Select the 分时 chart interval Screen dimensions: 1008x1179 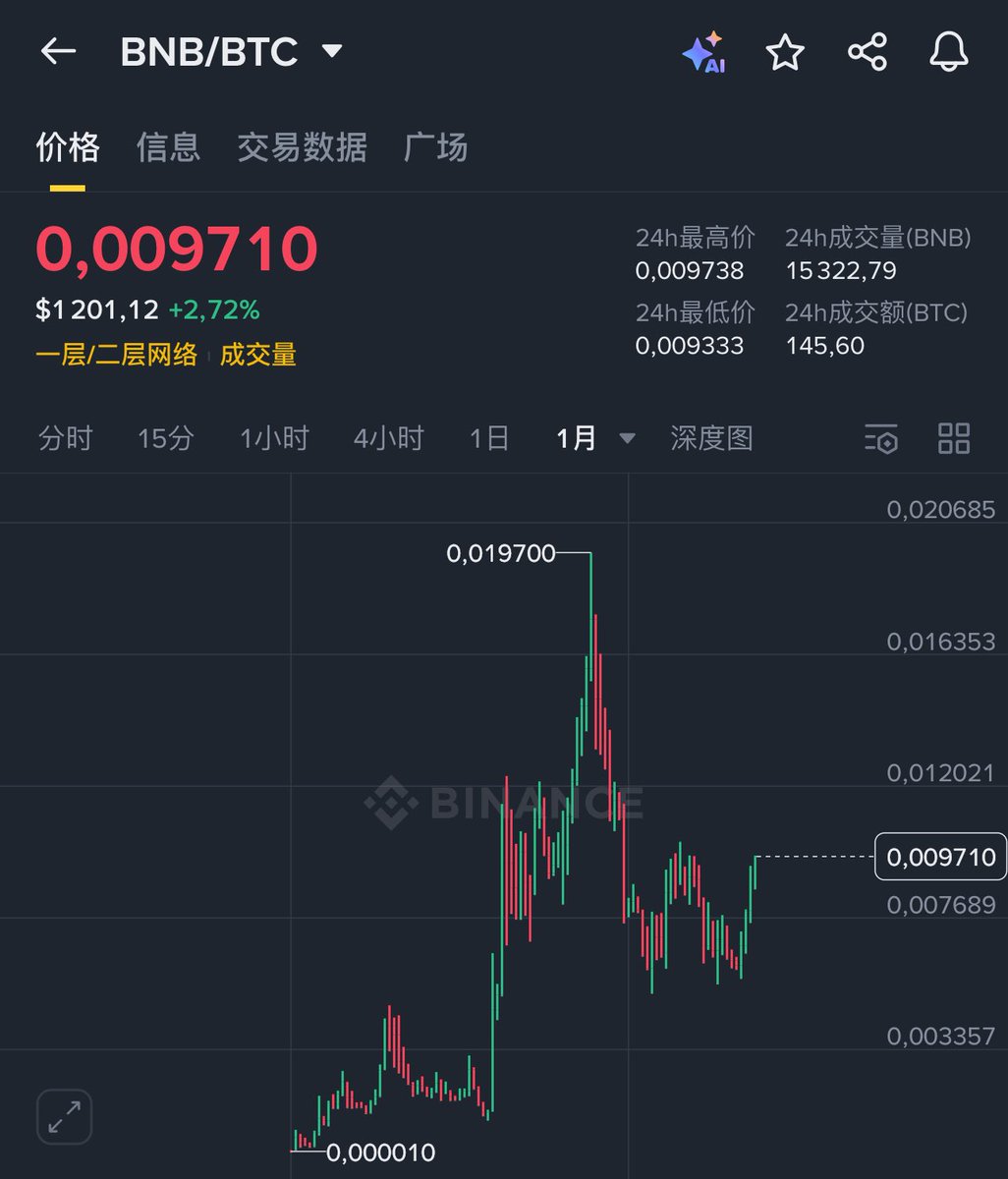click(65, 438)
